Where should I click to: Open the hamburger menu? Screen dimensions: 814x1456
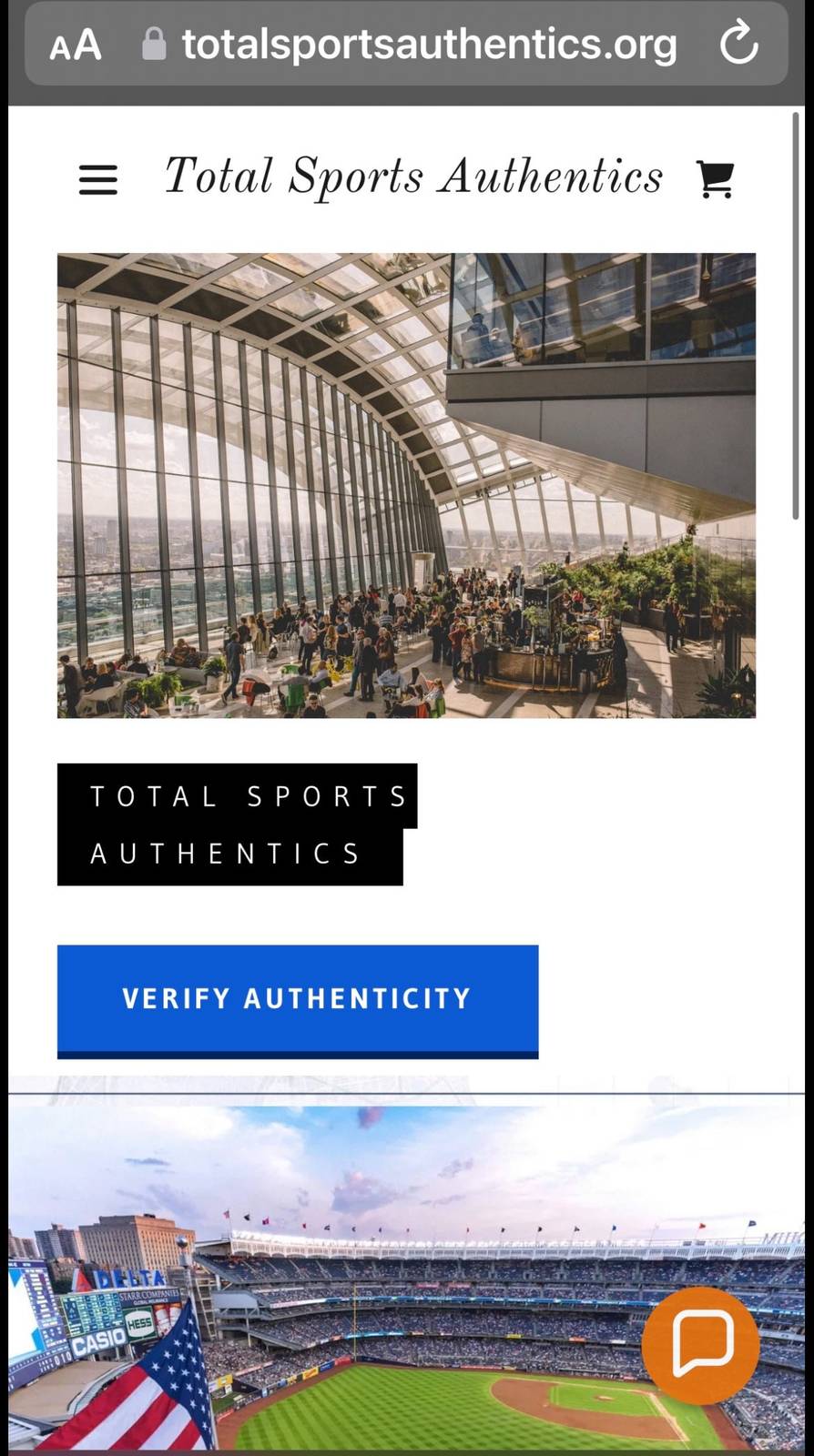coord(98,179)
